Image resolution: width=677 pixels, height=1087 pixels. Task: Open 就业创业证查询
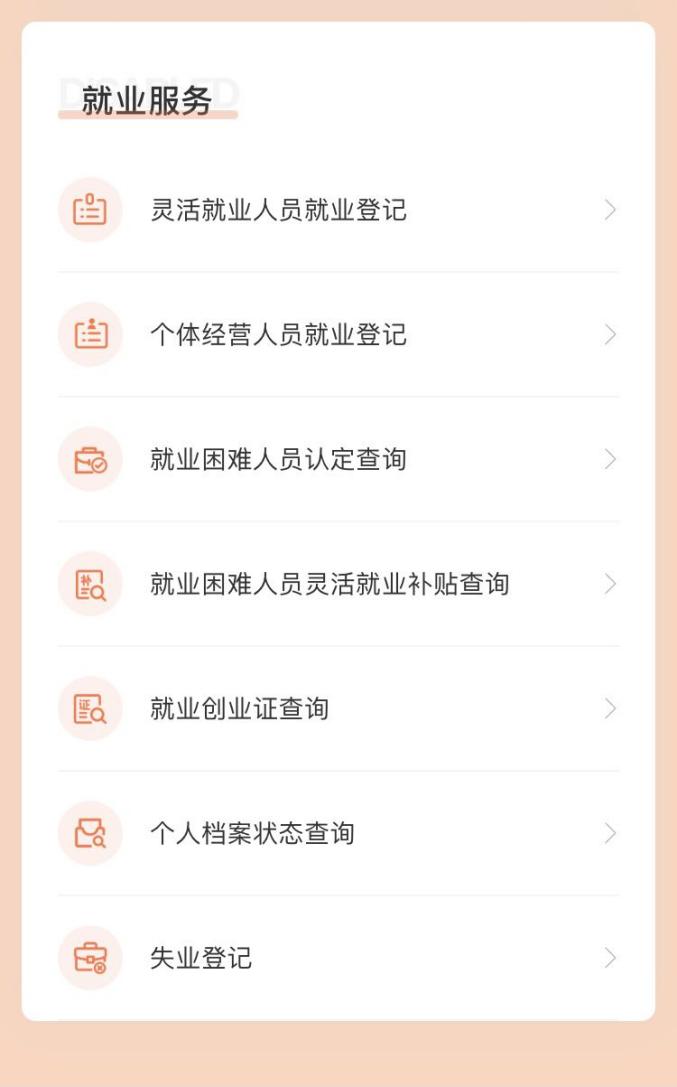point(239,709)
